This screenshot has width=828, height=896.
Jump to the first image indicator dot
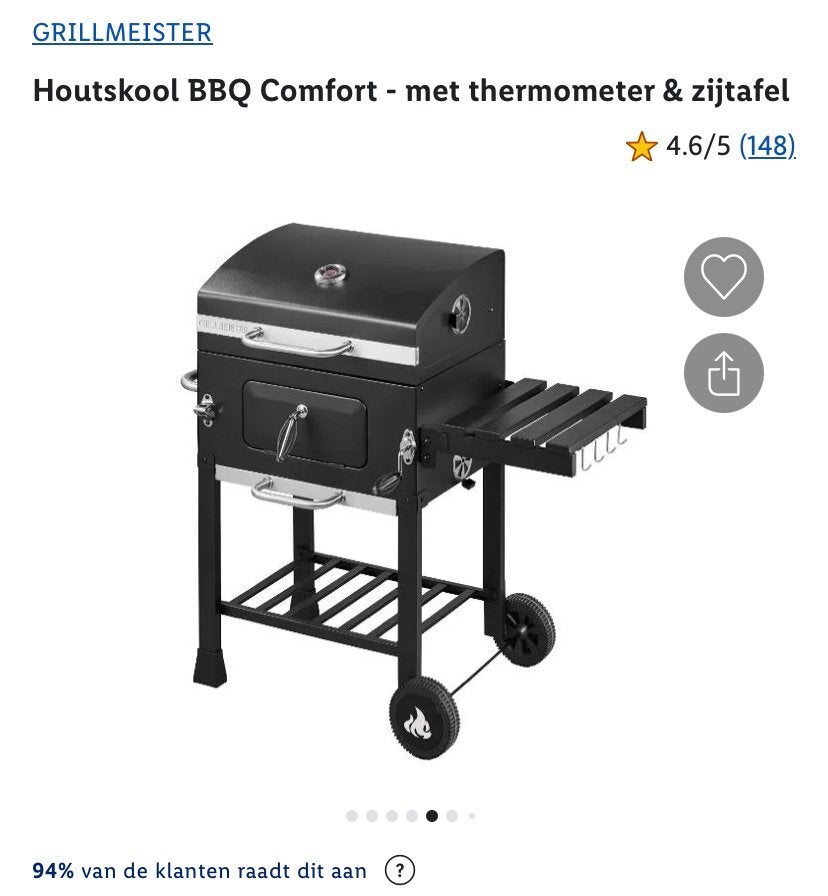point(352,816)
